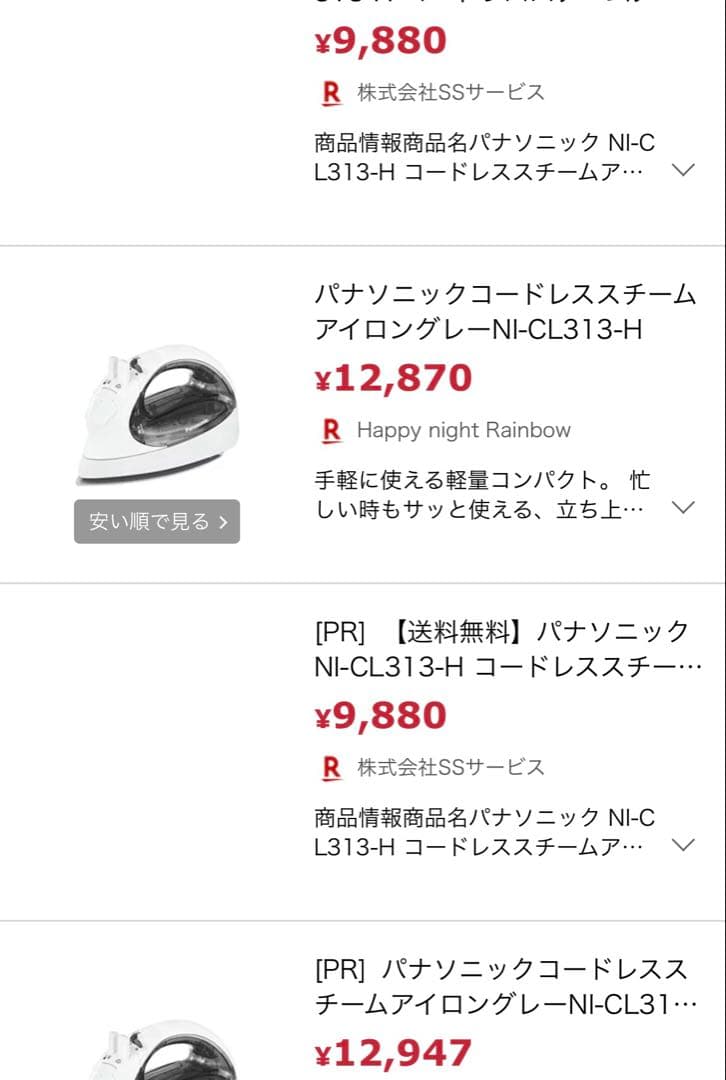Select the Rakuten store icon in the topmost listing

click(x=330, y=93)
